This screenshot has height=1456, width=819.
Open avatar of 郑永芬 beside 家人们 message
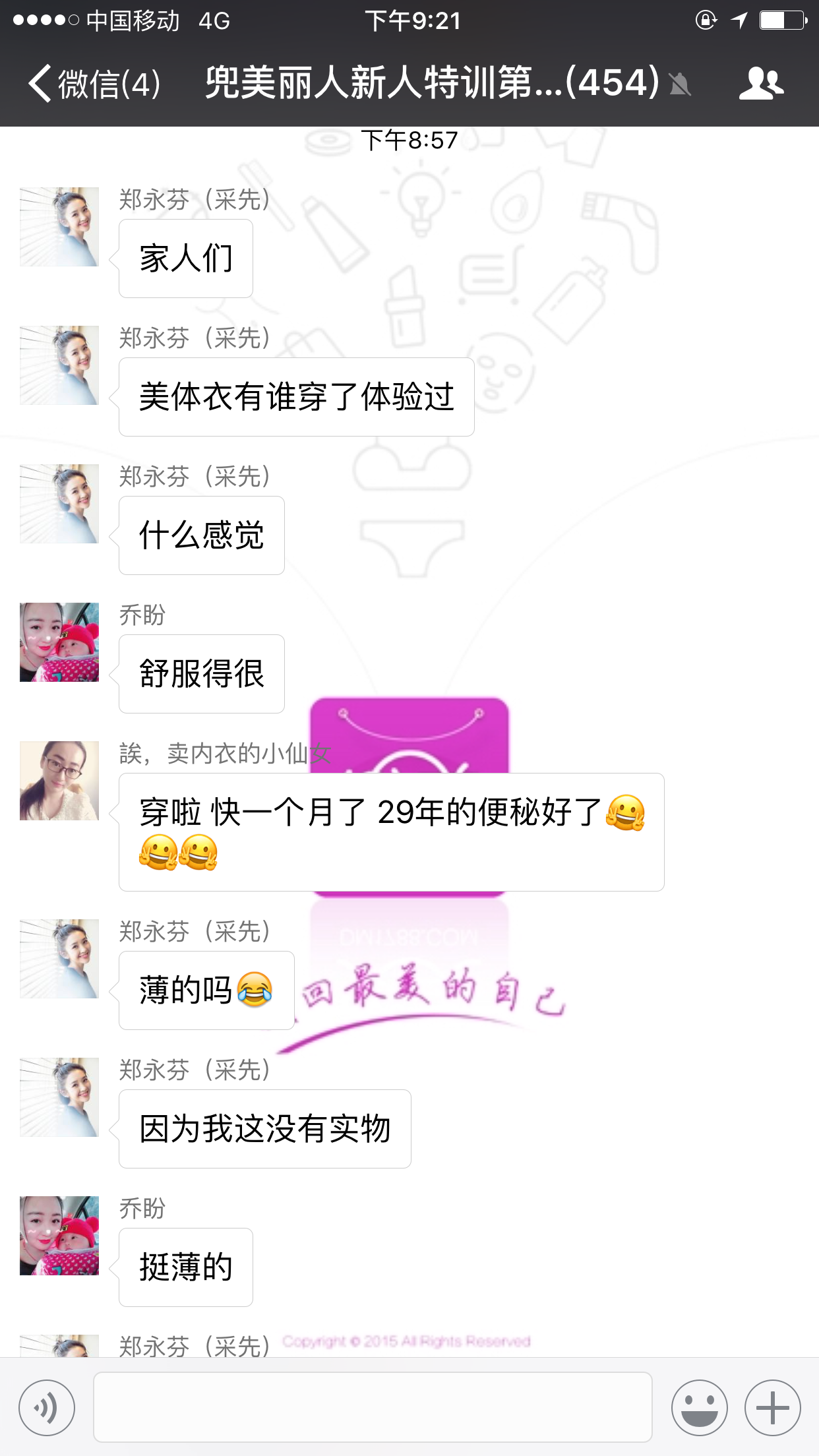click(59, 227)
